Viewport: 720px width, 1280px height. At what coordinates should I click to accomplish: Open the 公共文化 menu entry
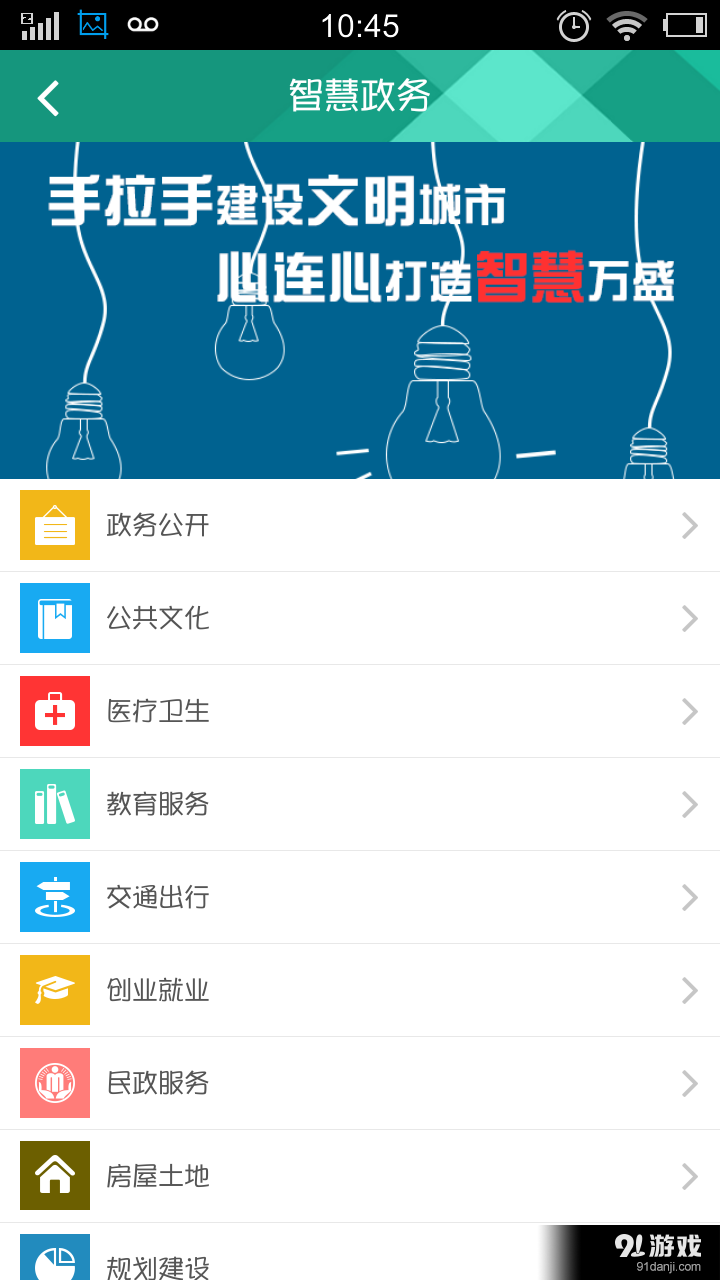(x=157, y=618)
